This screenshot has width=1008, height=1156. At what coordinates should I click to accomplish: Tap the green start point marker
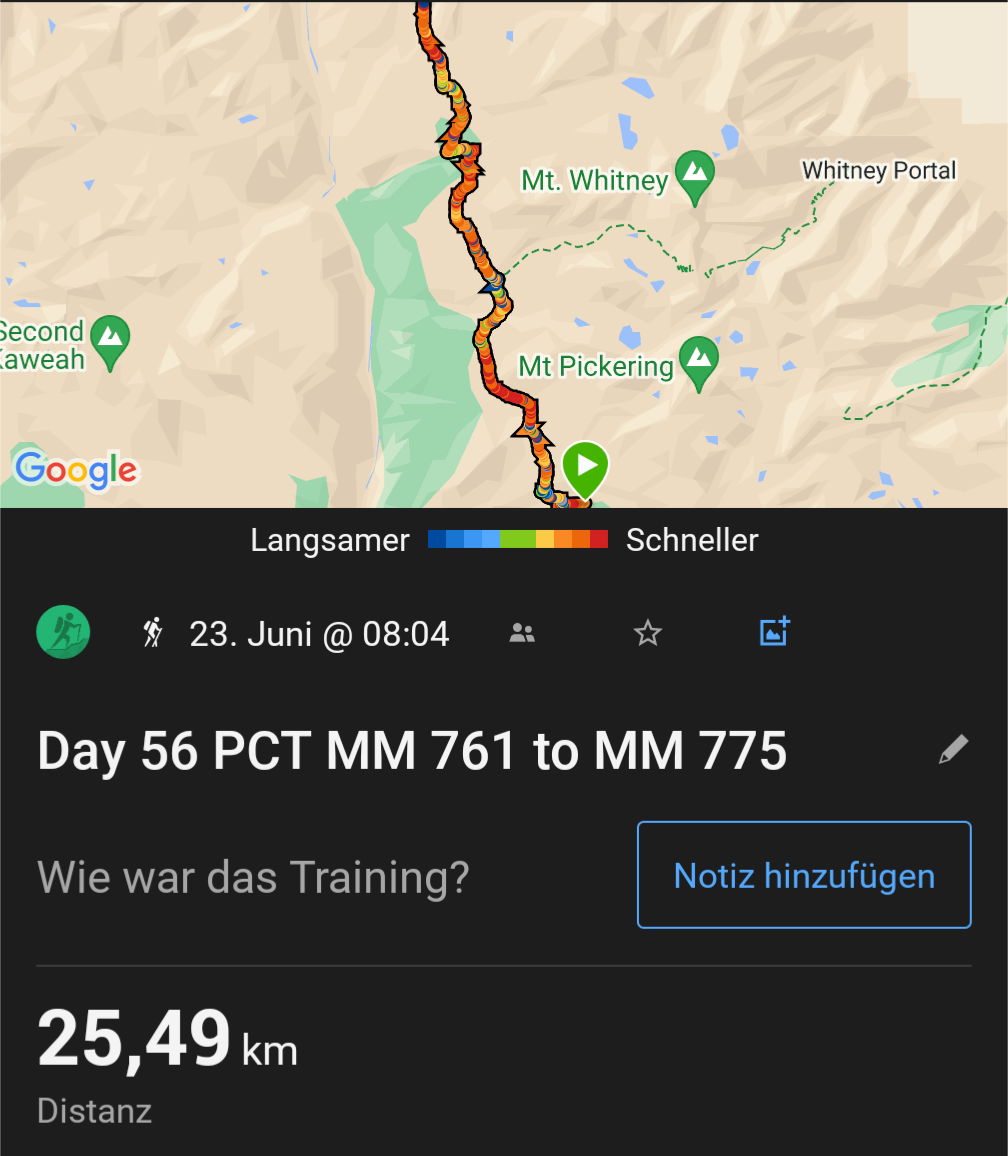click(585, 467)
